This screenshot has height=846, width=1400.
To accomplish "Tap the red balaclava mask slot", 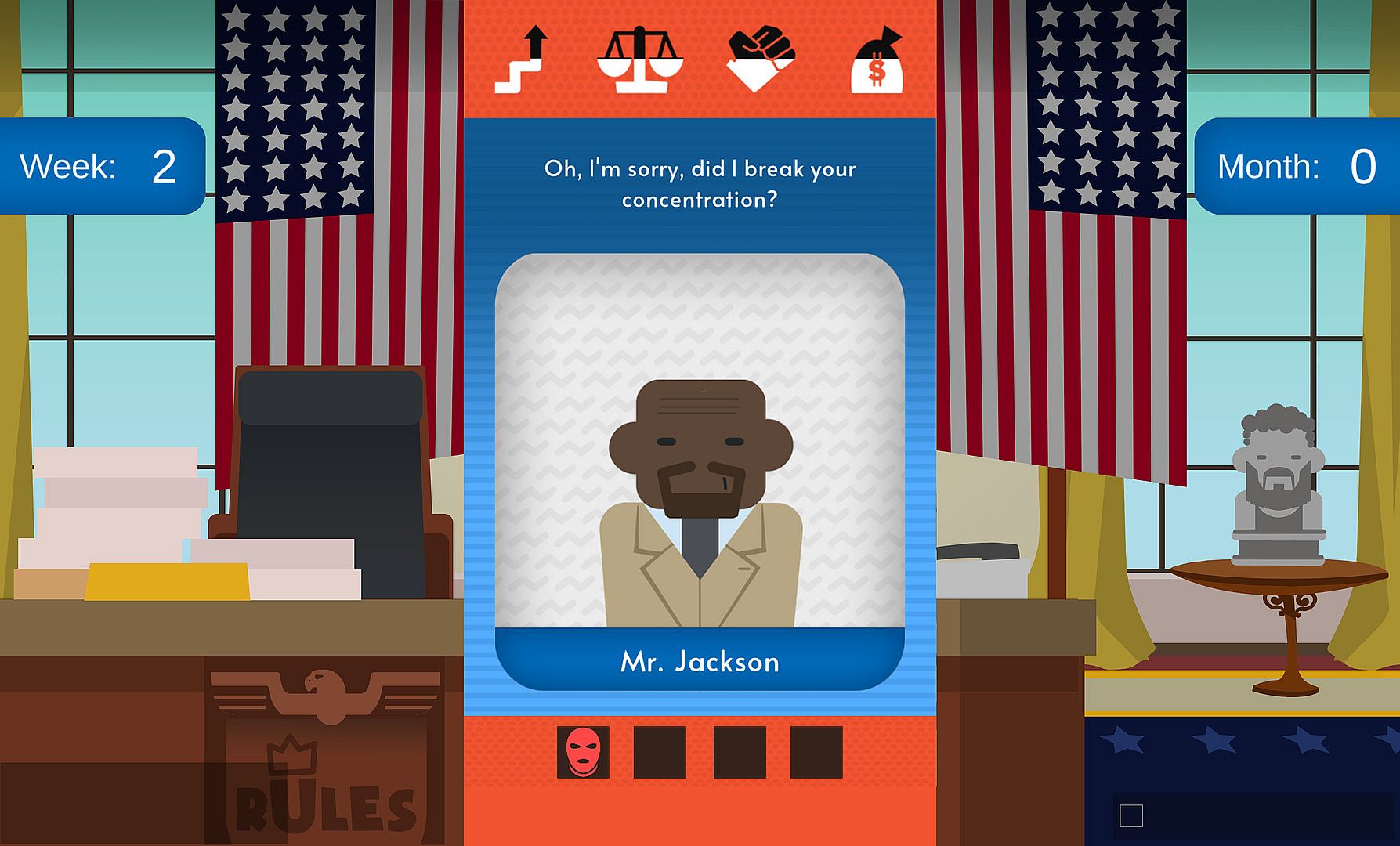I will pyautogui.click(x=583, y=752).
